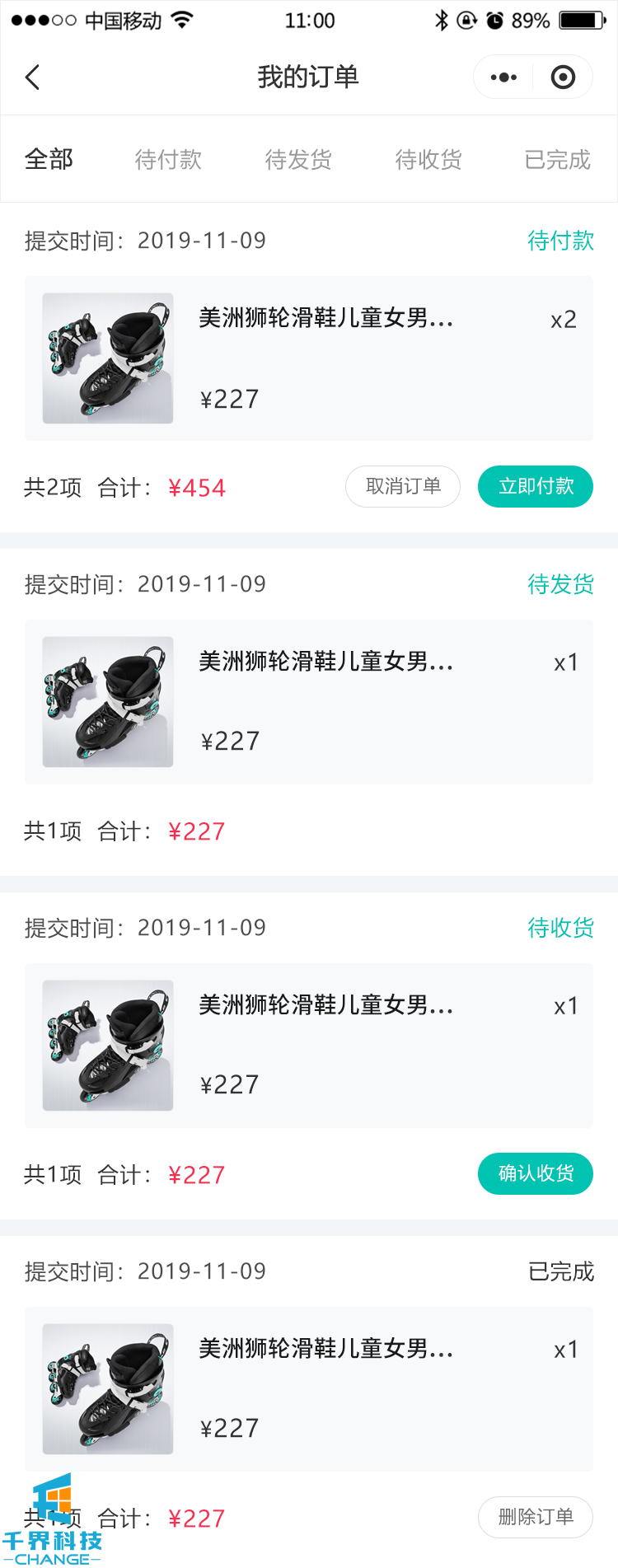Close the mini program with the circle icon
Viewport: 618px width, 1568px height.
563,77
